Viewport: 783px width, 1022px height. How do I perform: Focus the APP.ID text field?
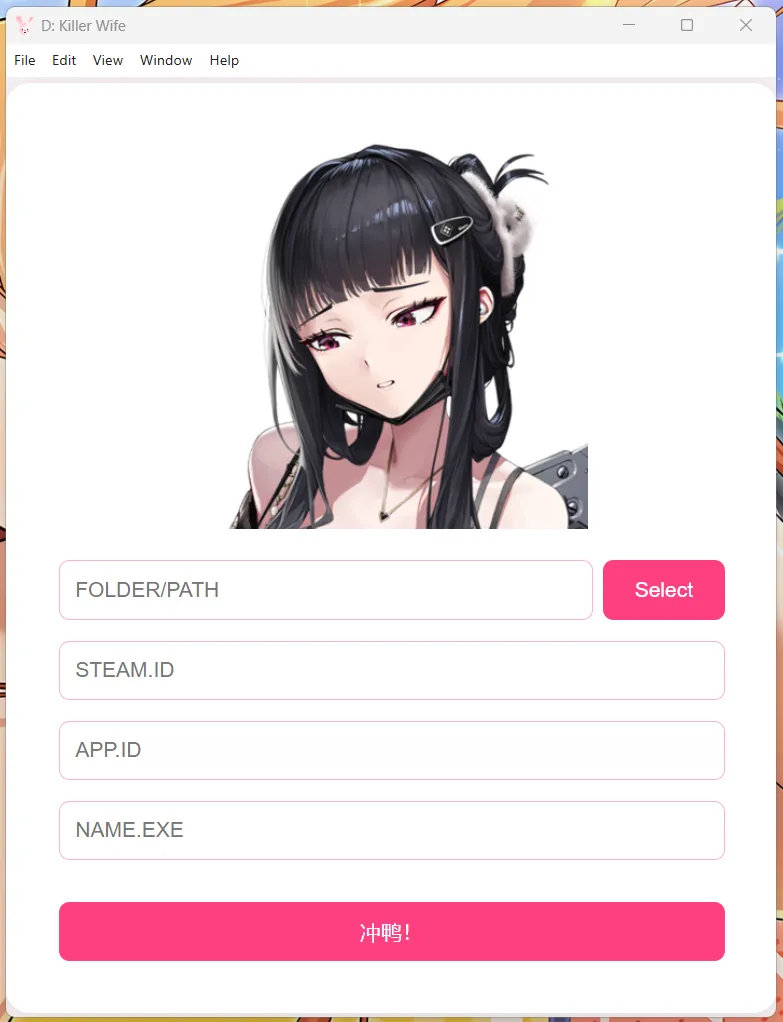391,750
